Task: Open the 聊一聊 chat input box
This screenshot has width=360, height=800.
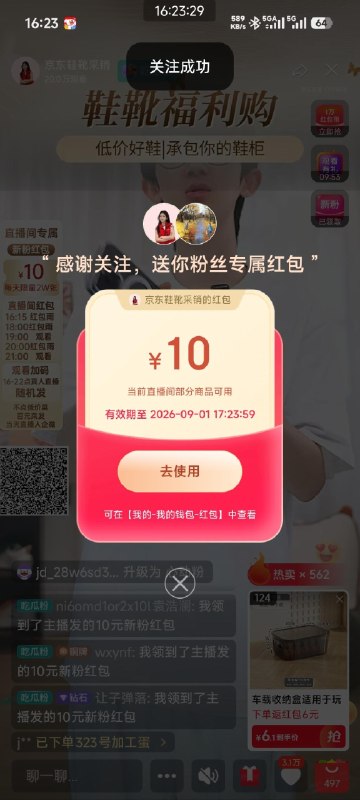Action: coord(76,776)
